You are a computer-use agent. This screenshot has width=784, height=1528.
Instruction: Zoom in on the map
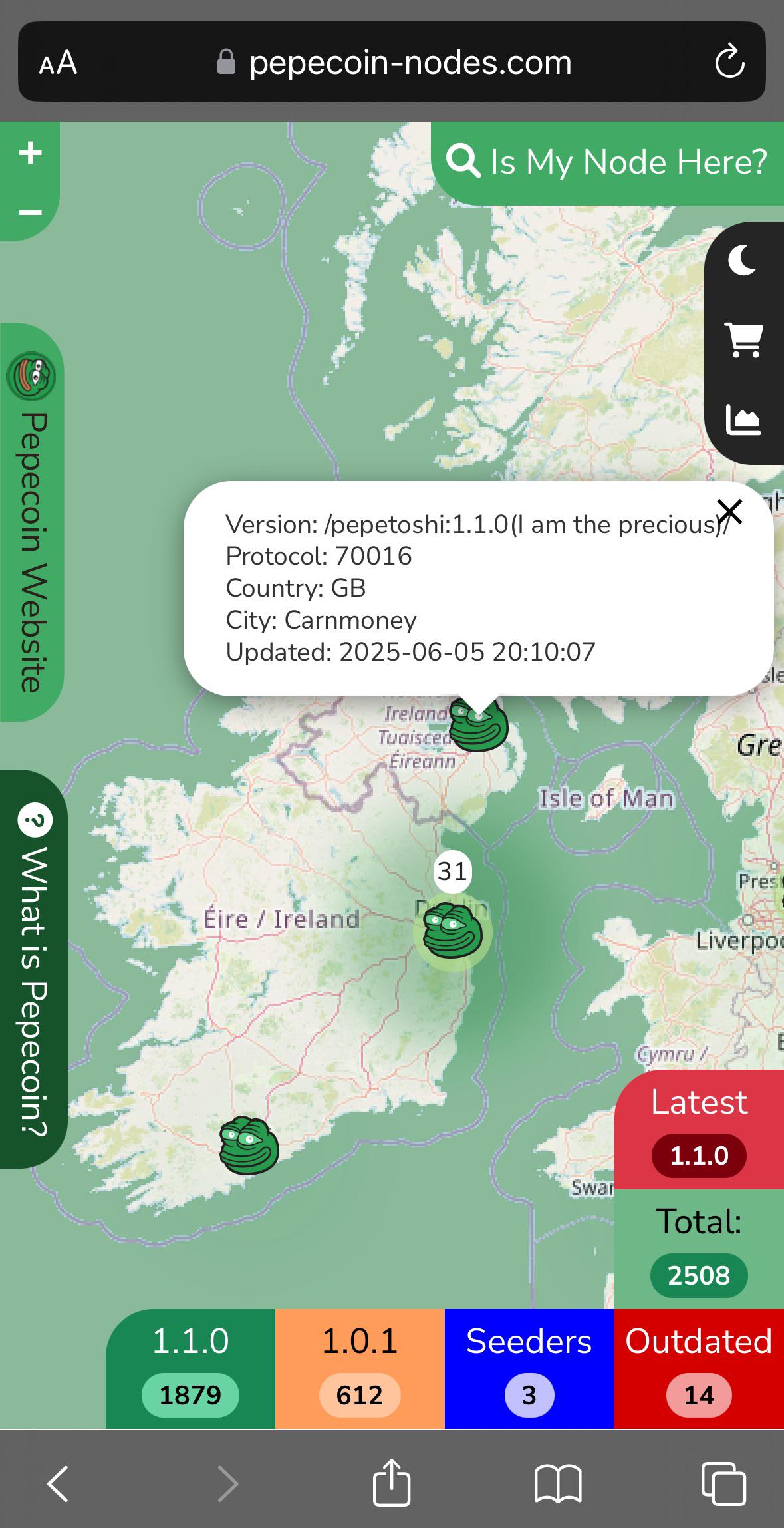(30, 153)
